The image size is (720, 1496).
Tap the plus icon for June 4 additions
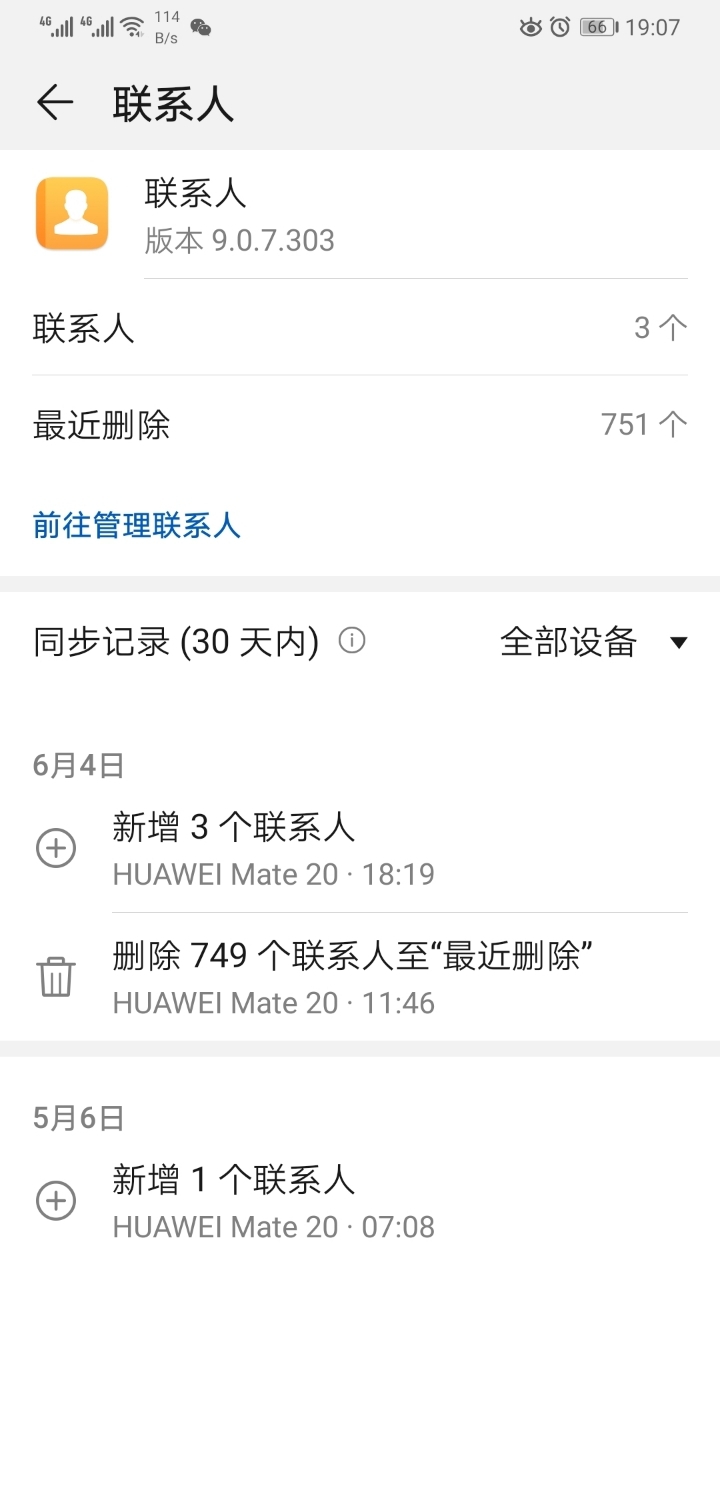56,848
